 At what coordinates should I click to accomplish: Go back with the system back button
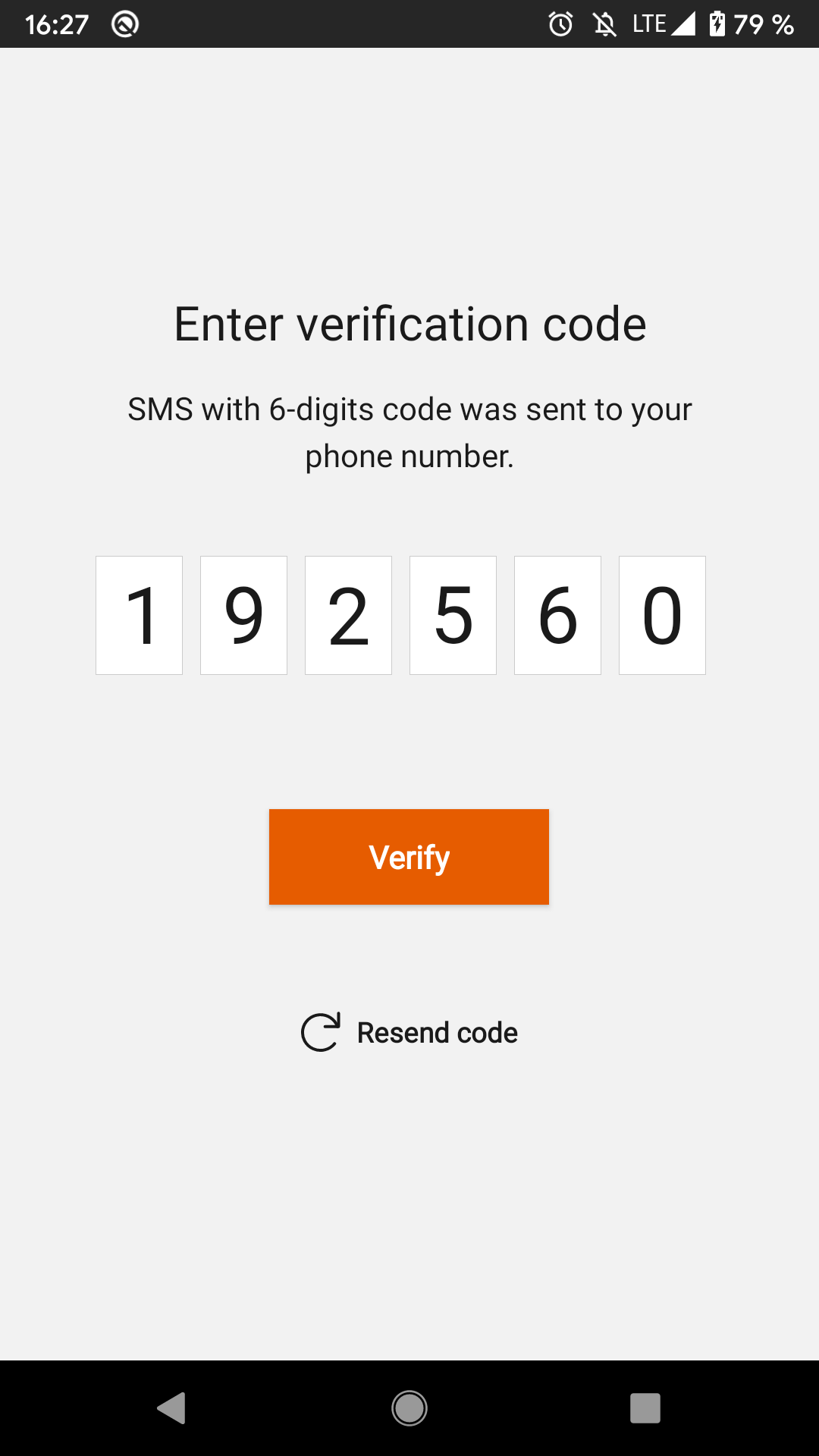[172, 1408]
